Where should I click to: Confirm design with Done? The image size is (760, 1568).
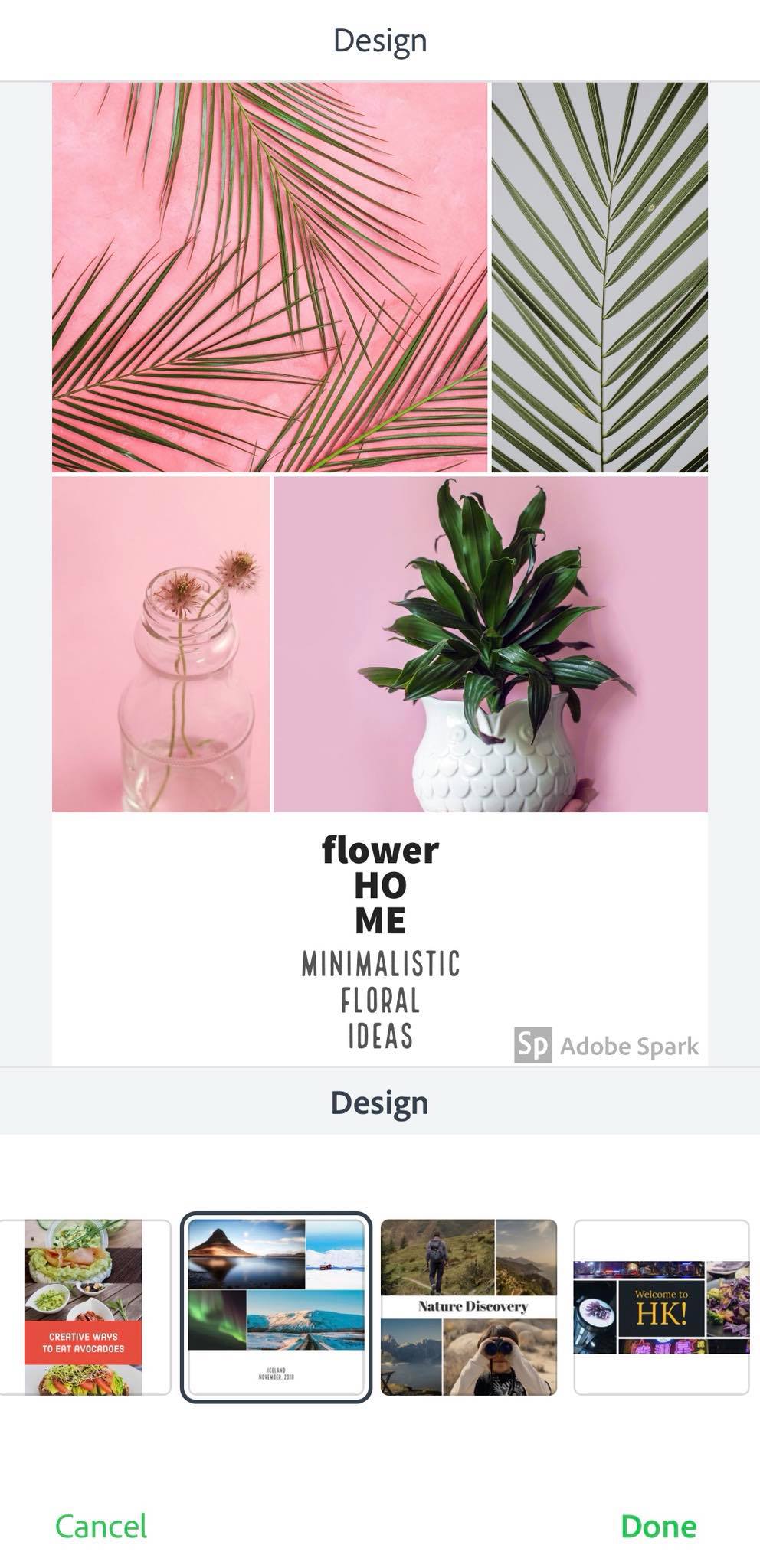tap(658, 1526)
